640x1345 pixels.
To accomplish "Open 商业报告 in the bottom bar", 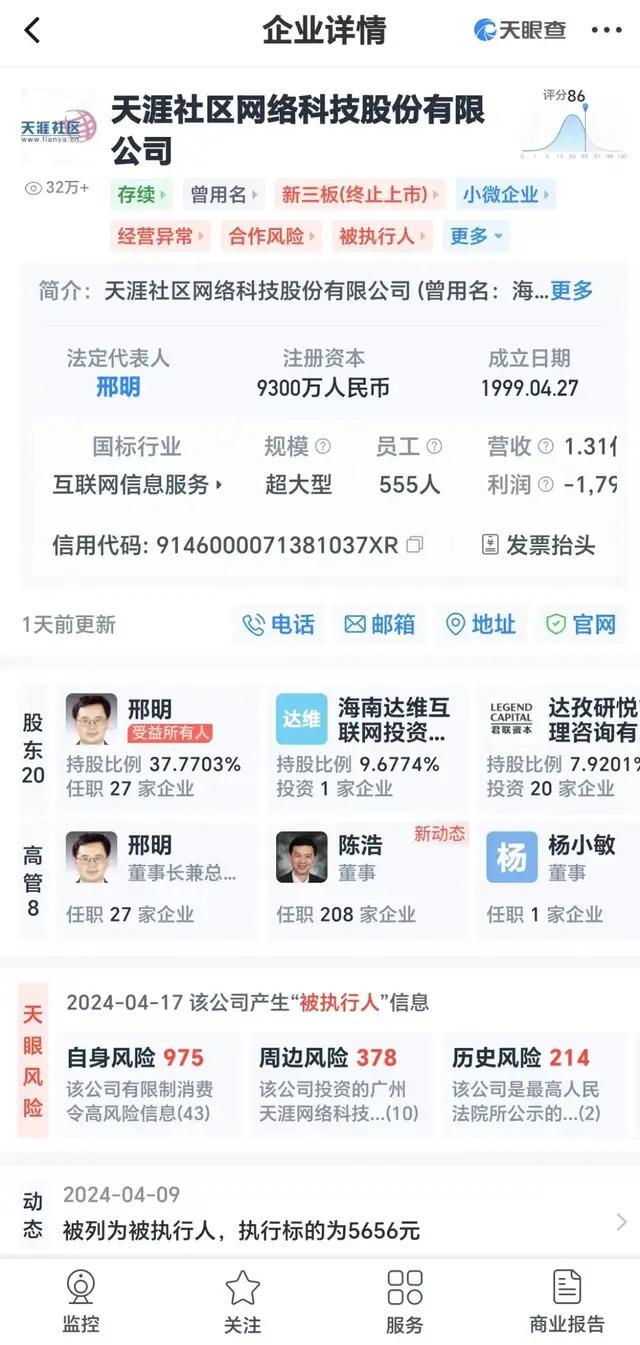I will click(x=566, y=1300).
